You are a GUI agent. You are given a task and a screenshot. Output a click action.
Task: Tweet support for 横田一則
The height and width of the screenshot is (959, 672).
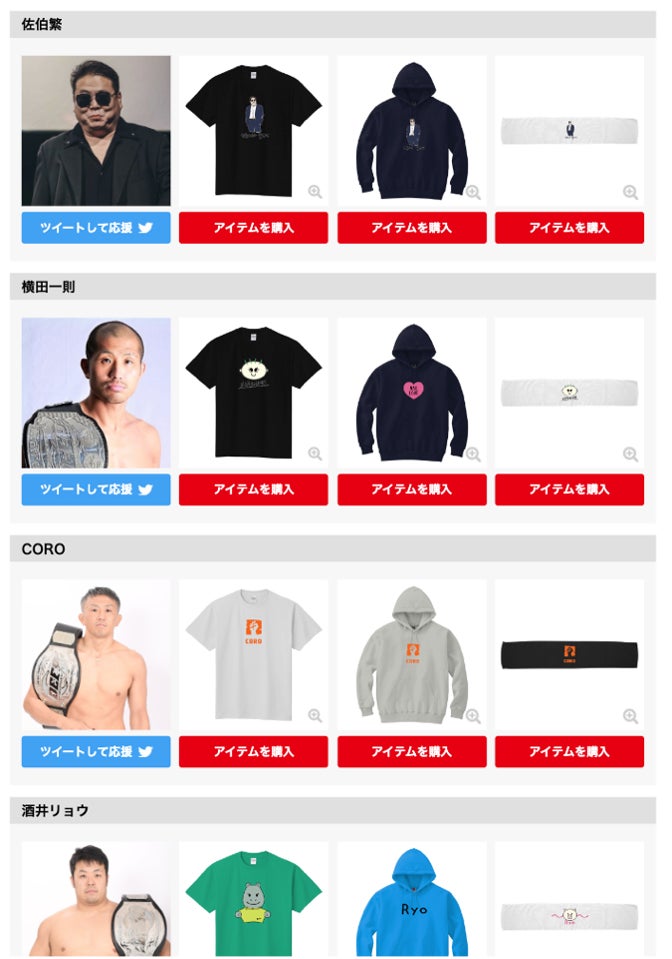(96, 489)
